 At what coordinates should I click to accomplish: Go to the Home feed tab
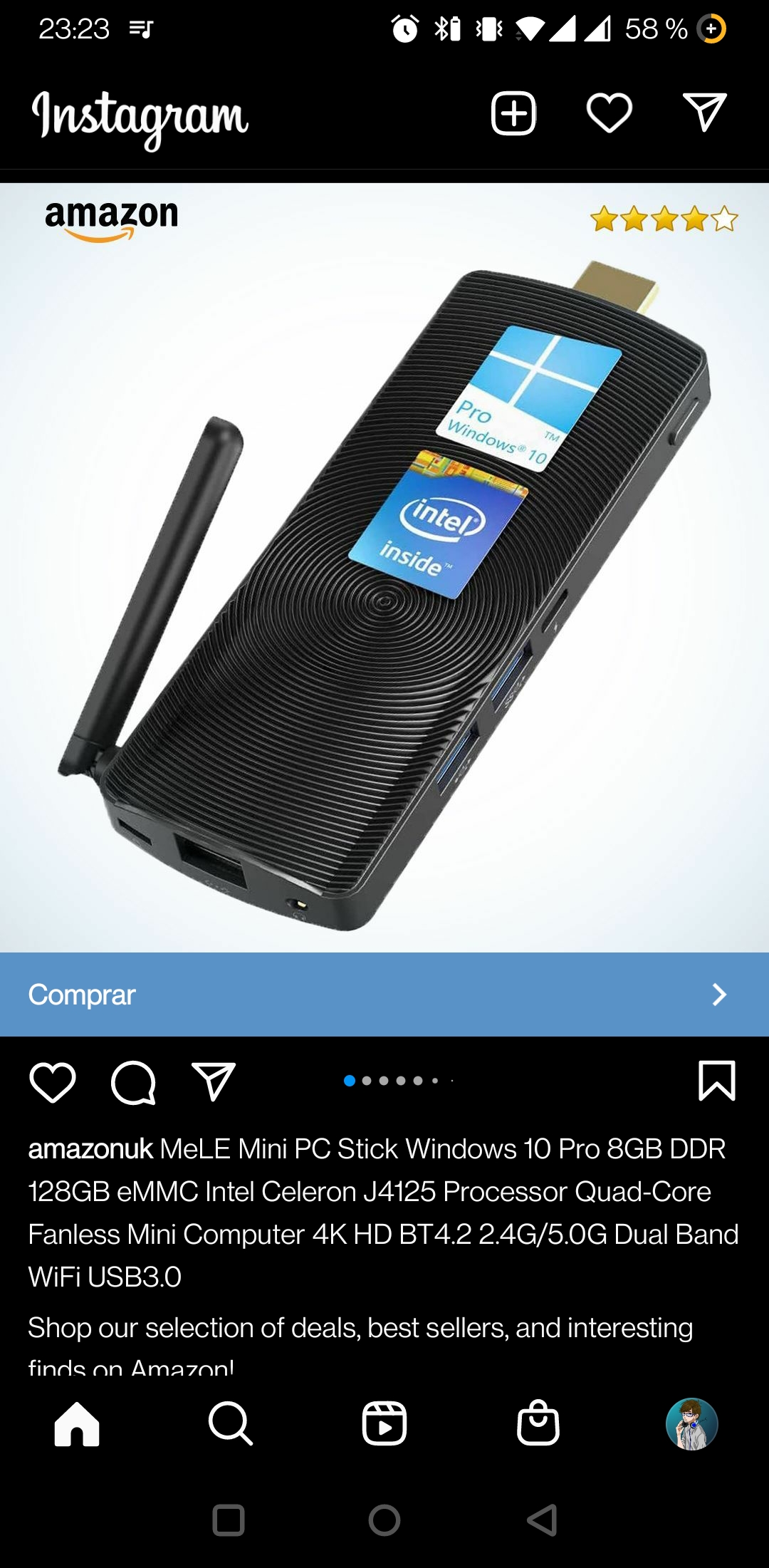point(77,1424)
